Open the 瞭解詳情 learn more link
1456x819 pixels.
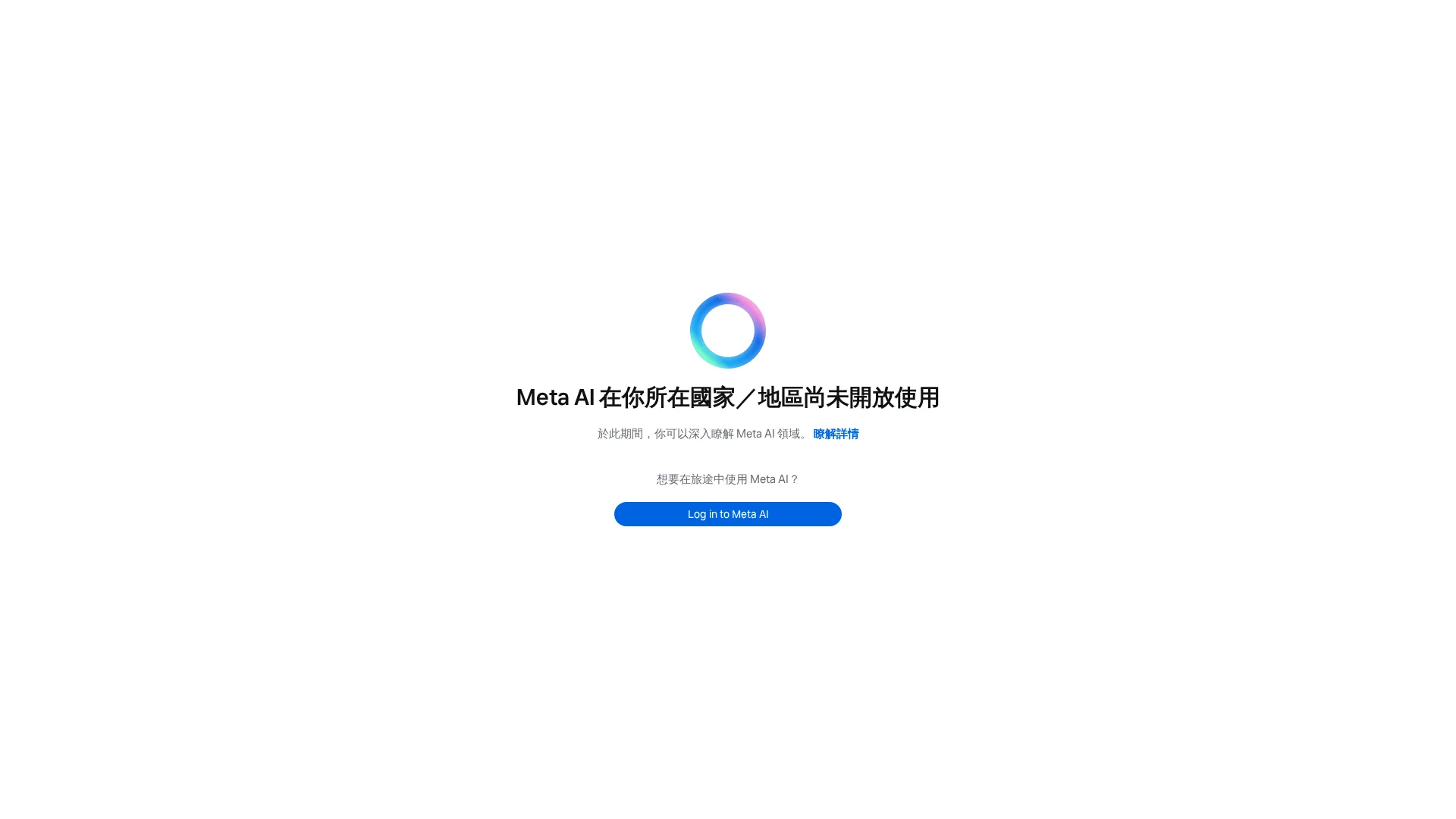[x=836, y=434]
